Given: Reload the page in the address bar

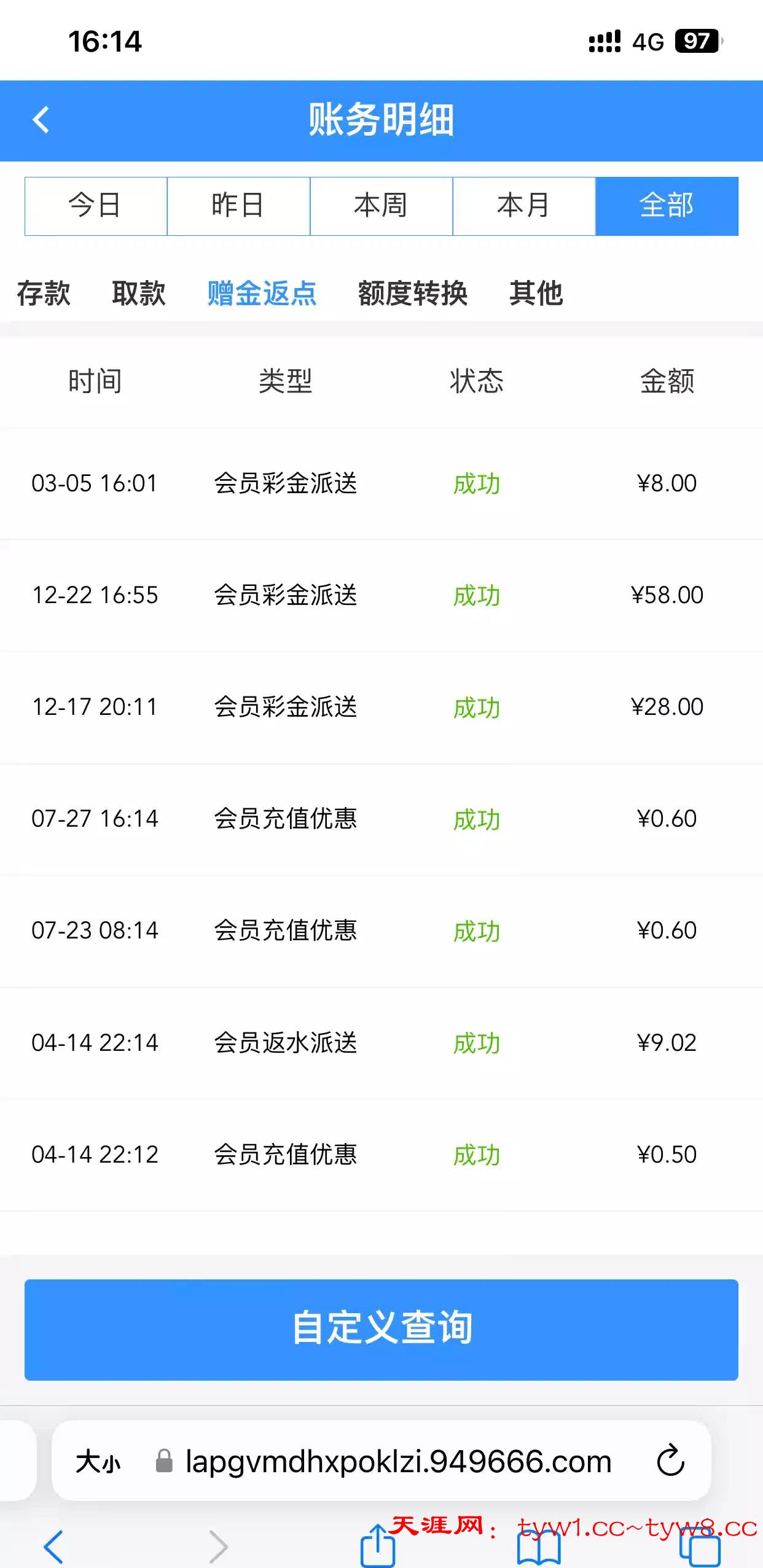Looking at the screenshot, I should pos(670,1460).
